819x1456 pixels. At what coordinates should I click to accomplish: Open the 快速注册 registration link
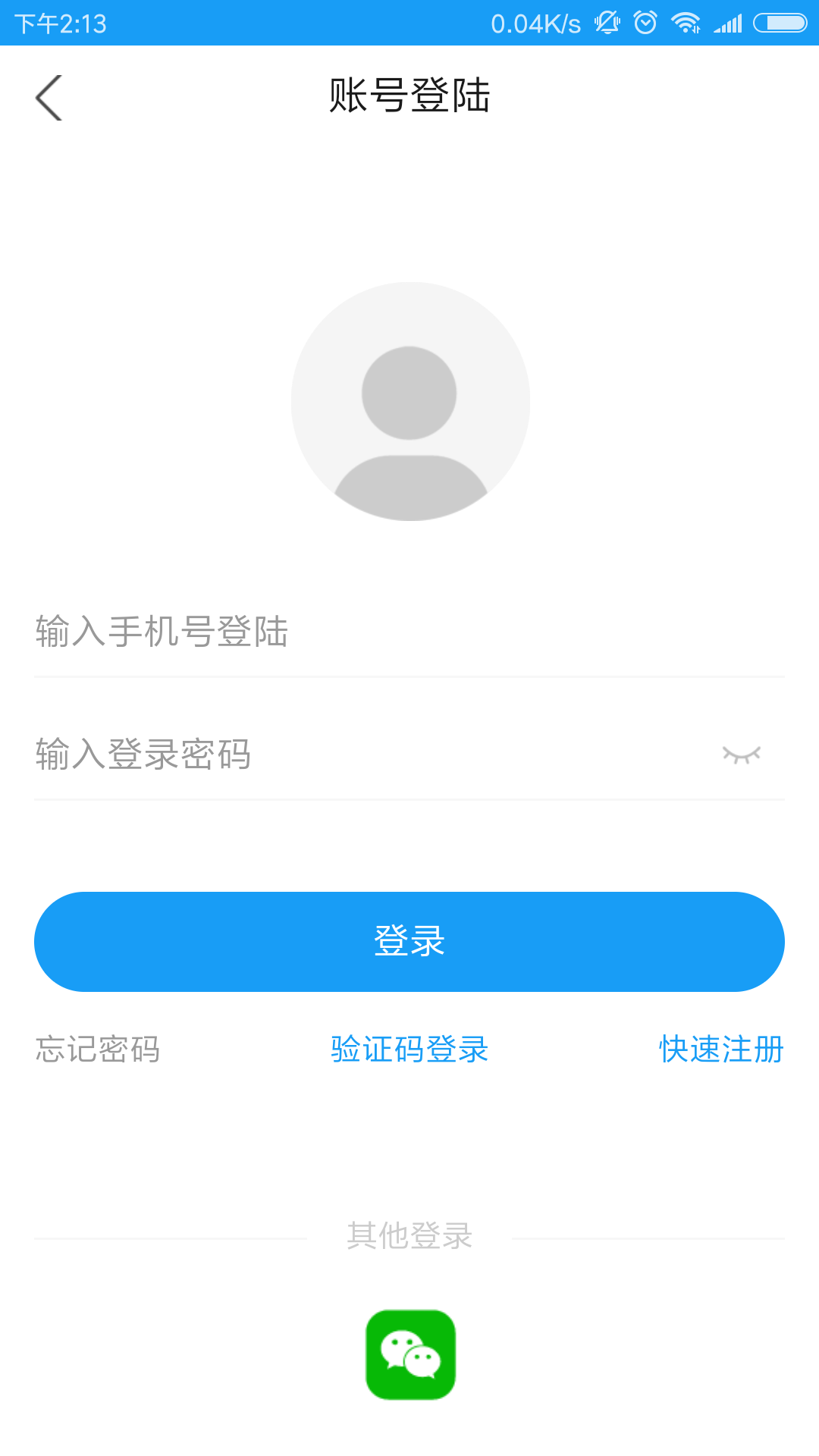[720, 1050]
